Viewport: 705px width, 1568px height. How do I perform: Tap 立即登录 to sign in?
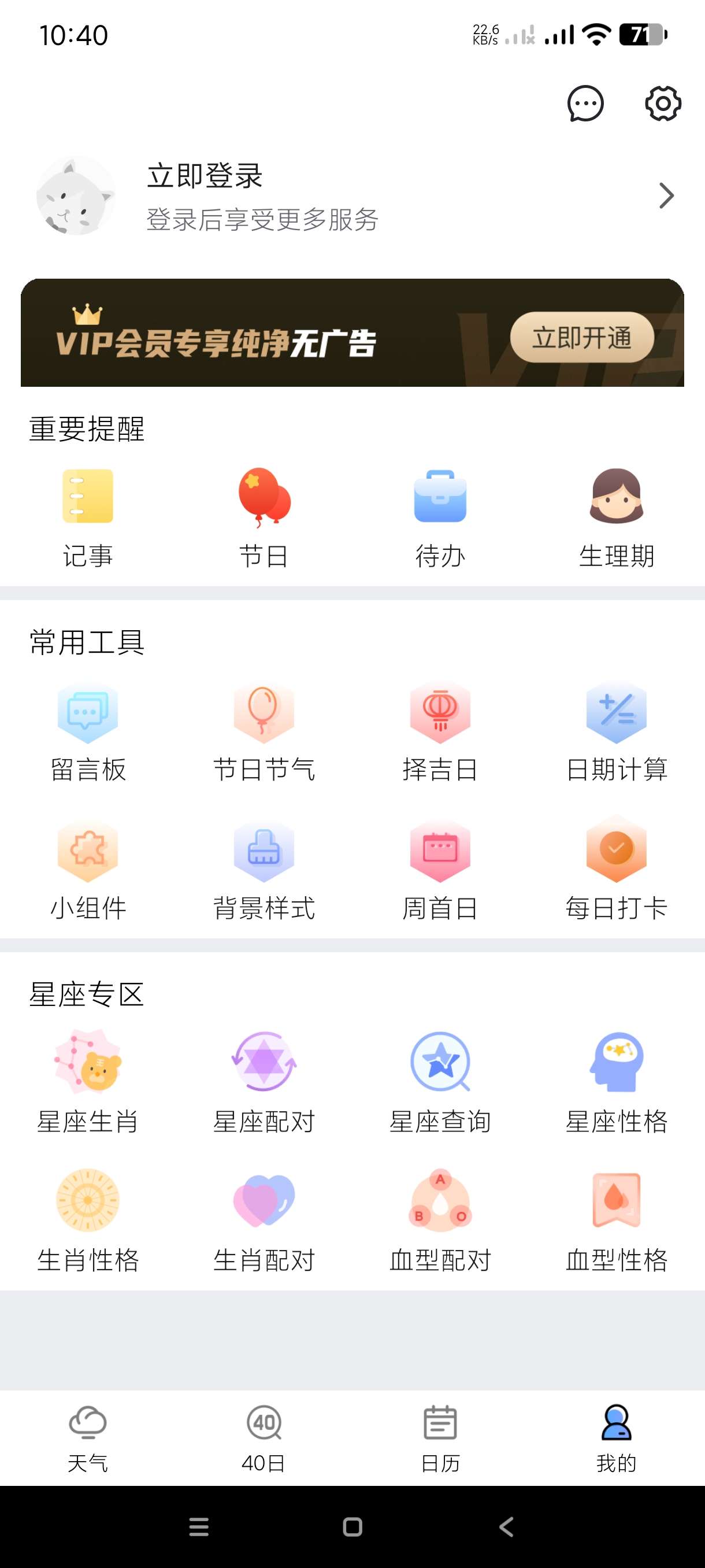[205, 176]
